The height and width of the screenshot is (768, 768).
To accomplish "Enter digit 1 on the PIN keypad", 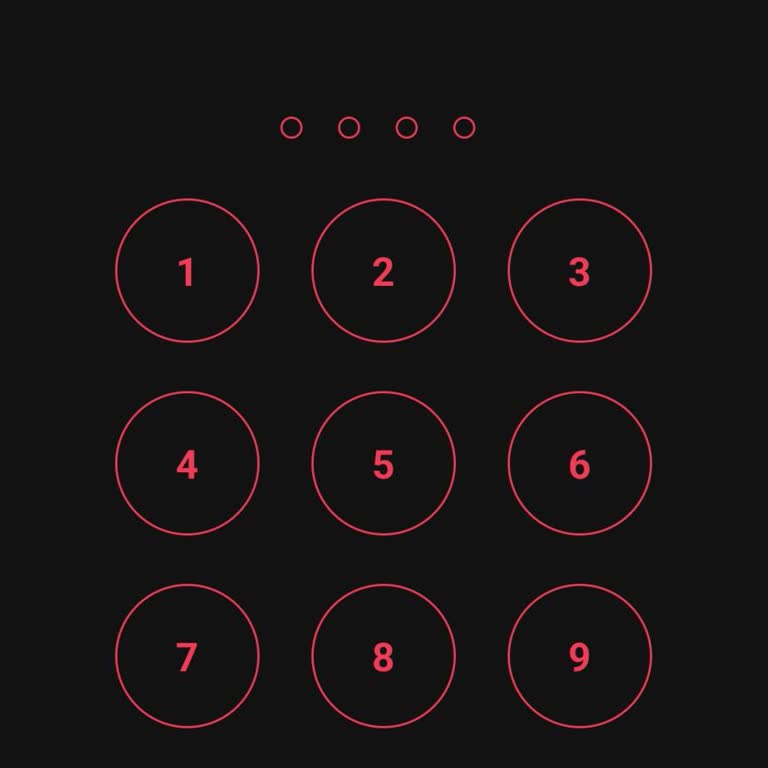I will (x=187, y=271).
